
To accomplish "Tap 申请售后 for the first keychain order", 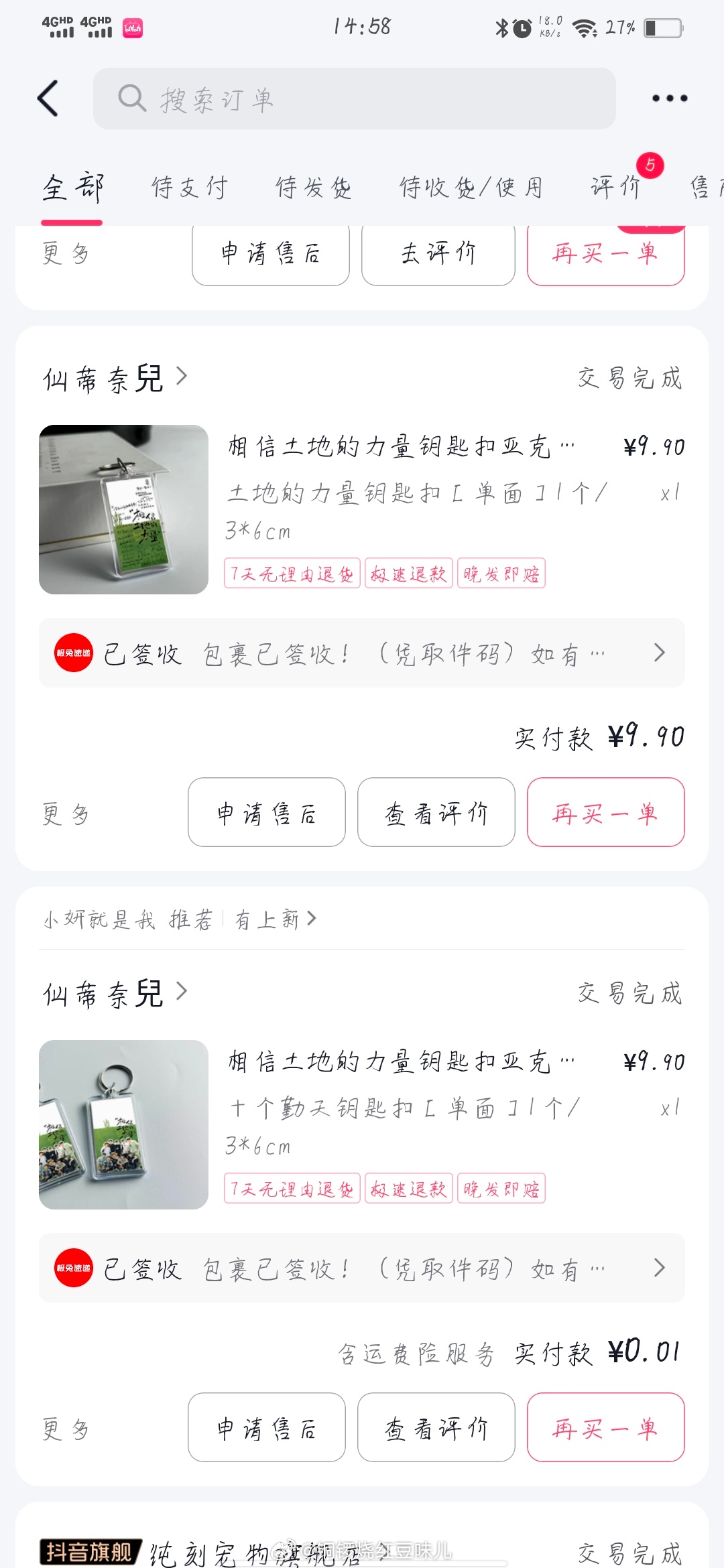I will (x=266, y=812).
